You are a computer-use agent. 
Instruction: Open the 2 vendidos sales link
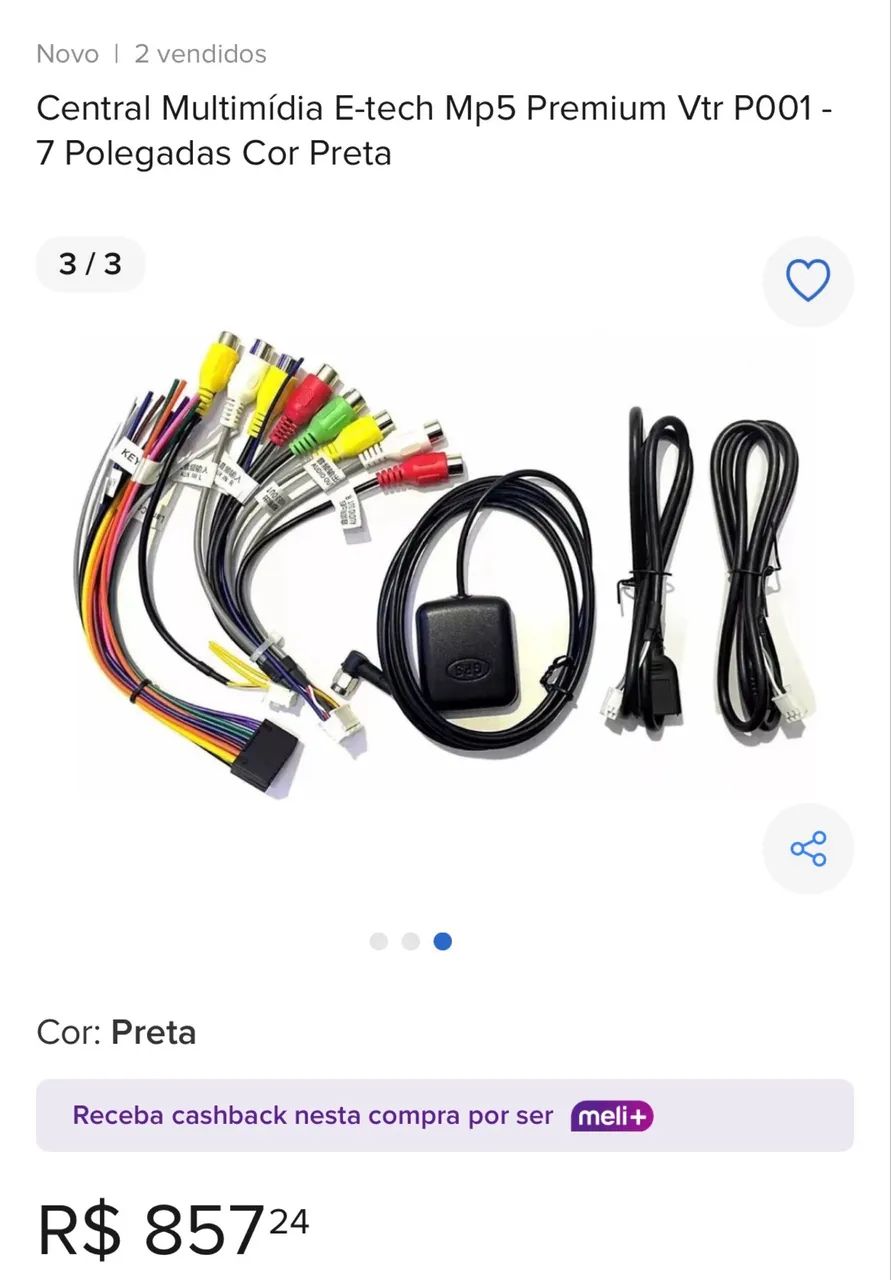[x=200, y=54]
